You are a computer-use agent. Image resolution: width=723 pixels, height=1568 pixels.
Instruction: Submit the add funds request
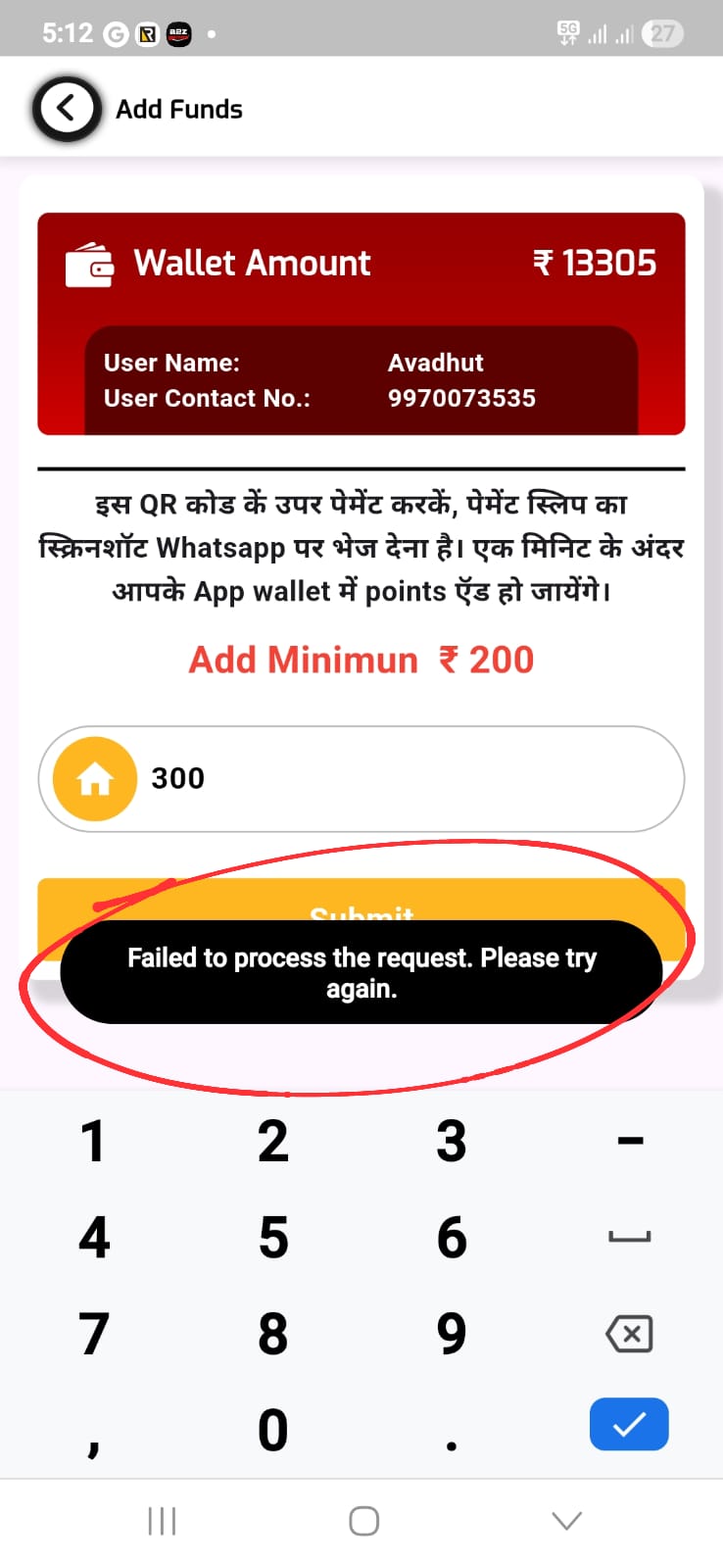tap(361, 900)
